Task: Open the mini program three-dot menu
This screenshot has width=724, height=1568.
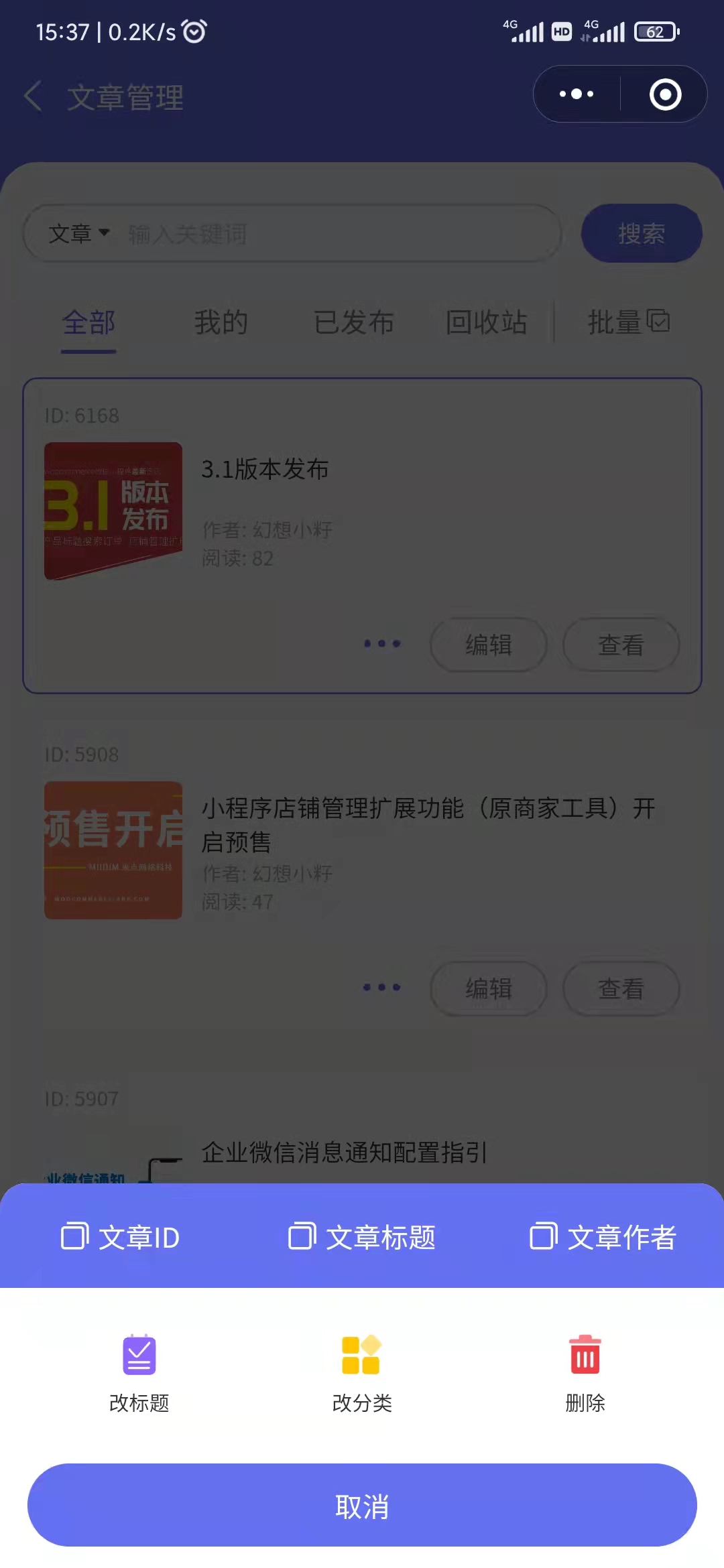Action: point(577,94)
